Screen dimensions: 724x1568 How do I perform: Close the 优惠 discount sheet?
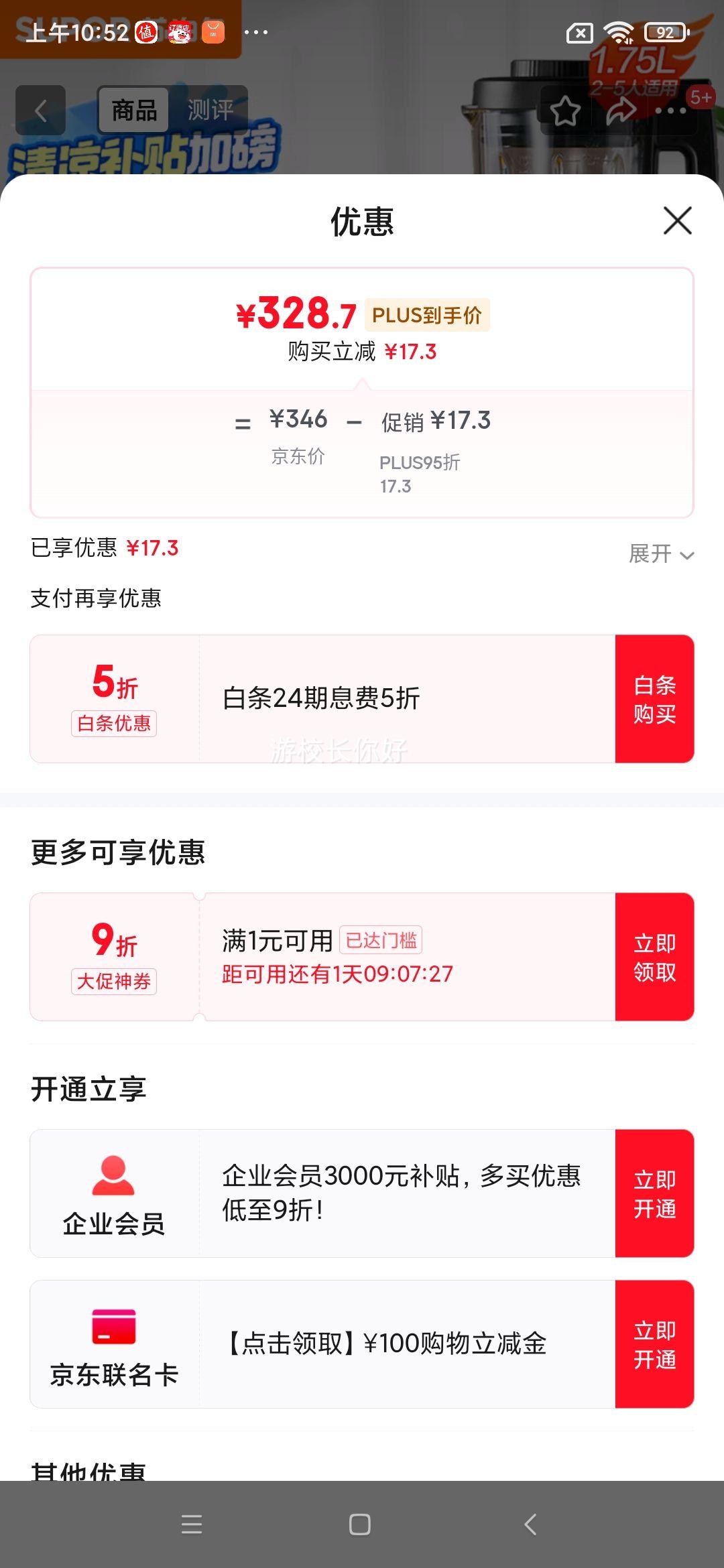pos(677,220)
